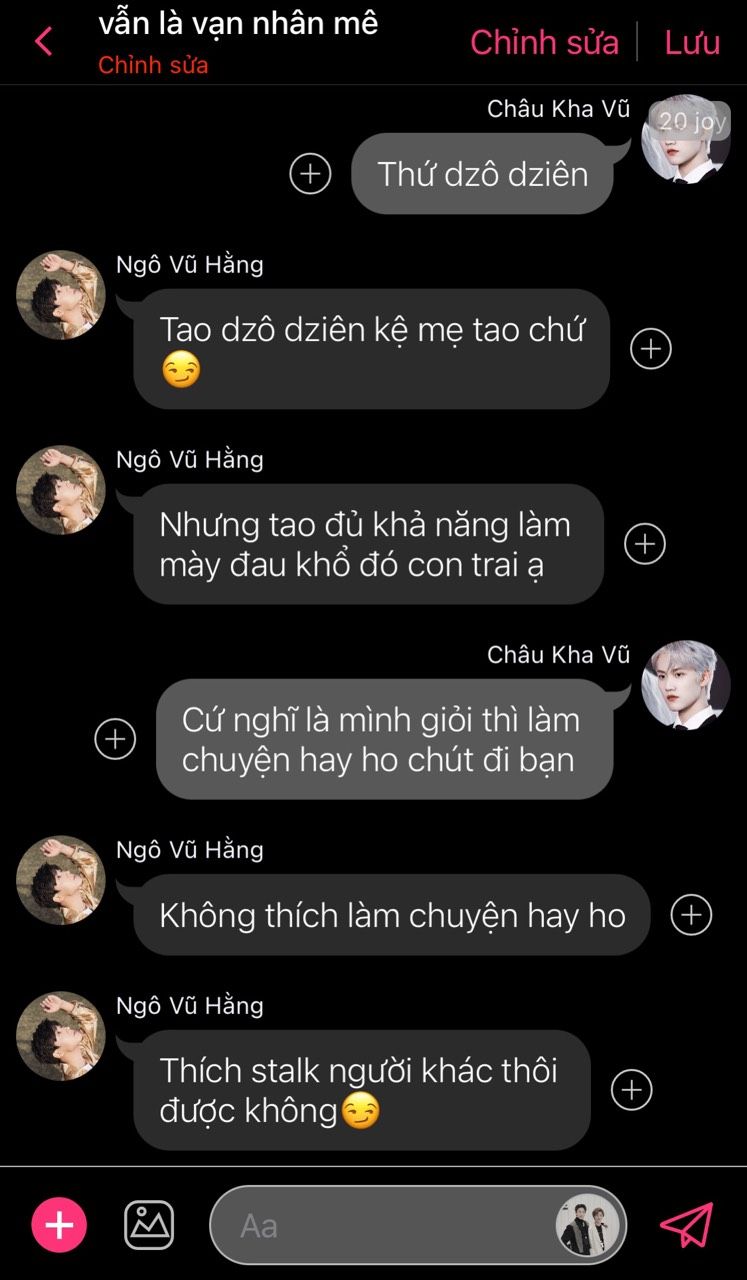Screen dimensions: 747x1280
Task: Tap red Chỉnh sửa under the title
Action: click(153, 66)
